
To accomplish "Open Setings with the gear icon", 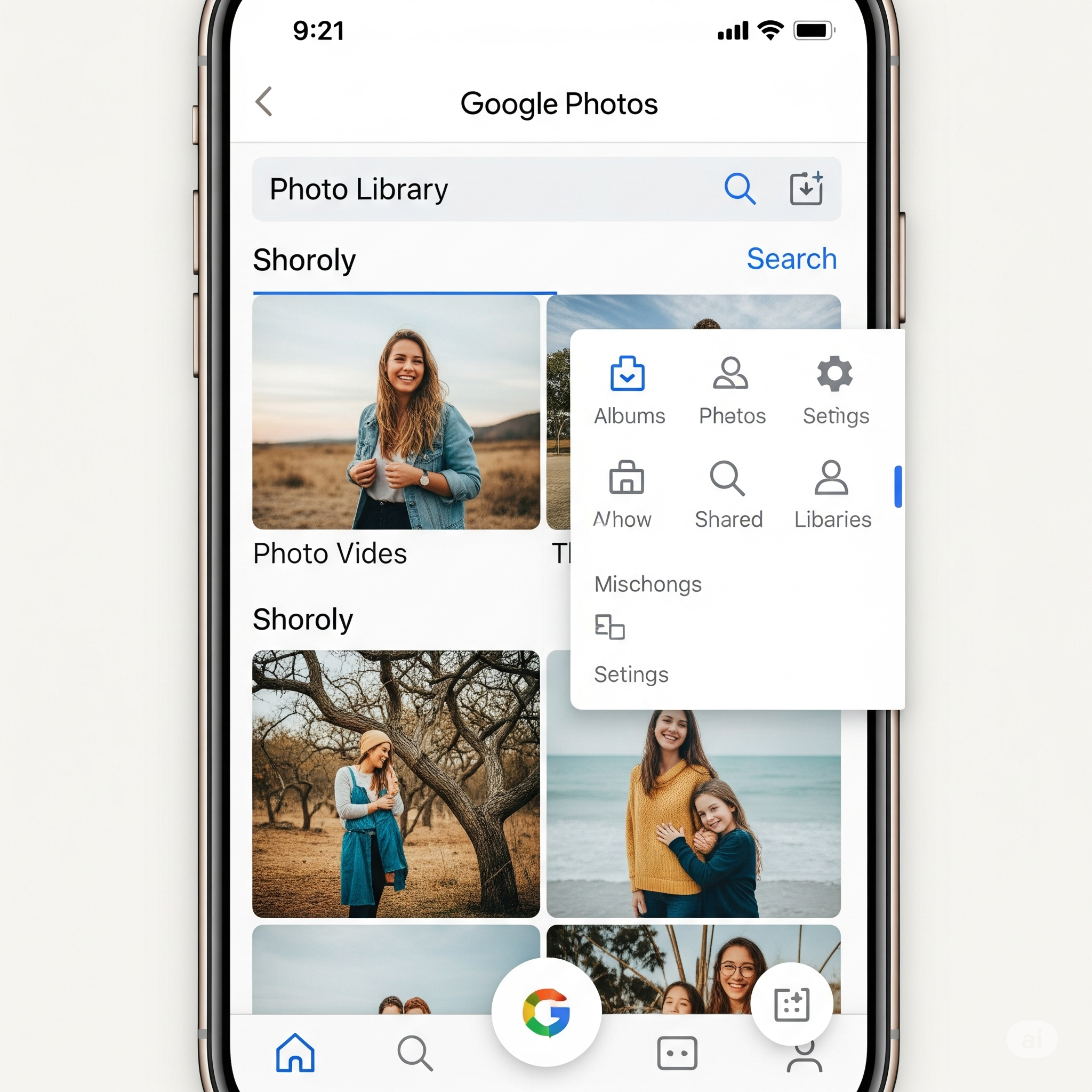I will [835, 390].
